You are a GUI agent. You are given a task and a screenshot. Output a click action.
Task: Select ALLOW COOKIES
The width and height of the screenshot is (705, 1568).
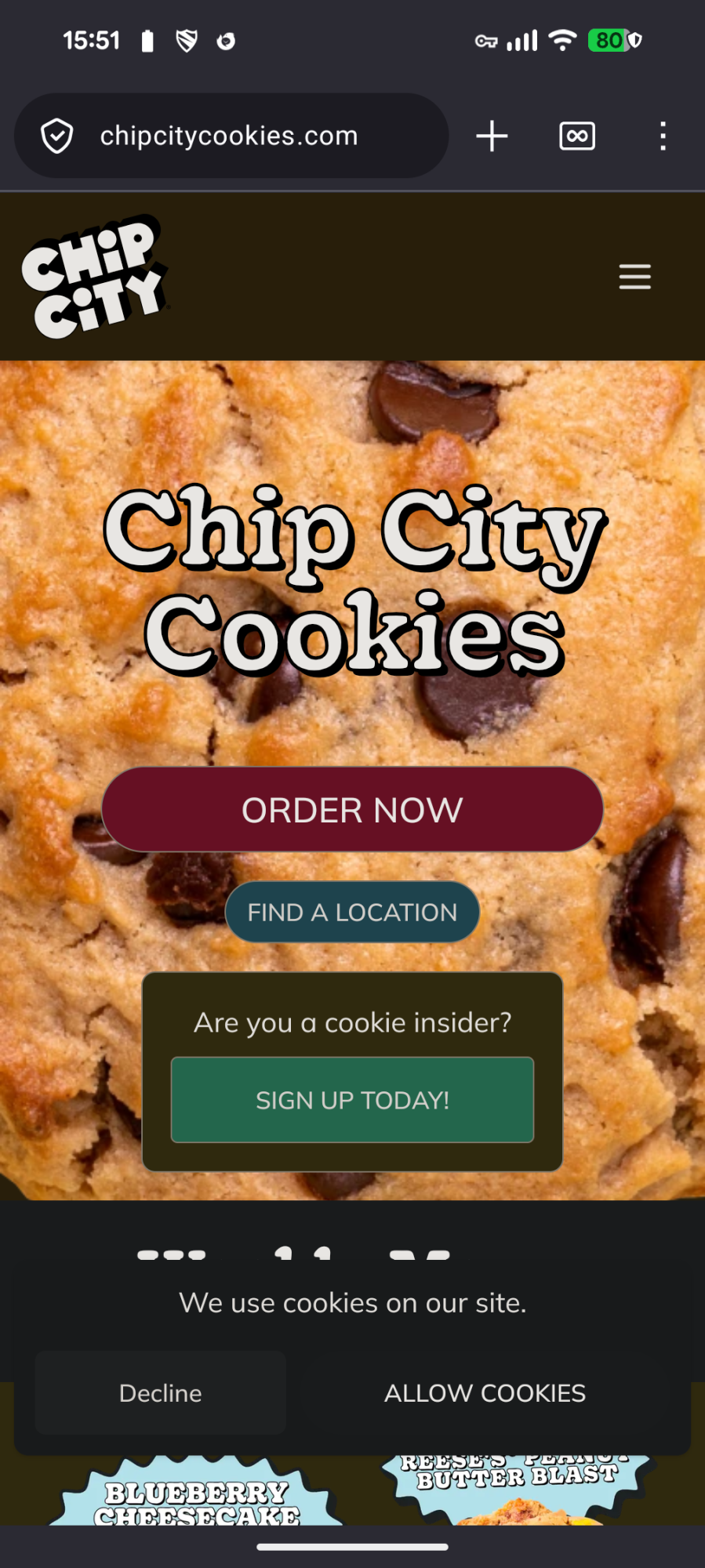(x=485, y=1393)
